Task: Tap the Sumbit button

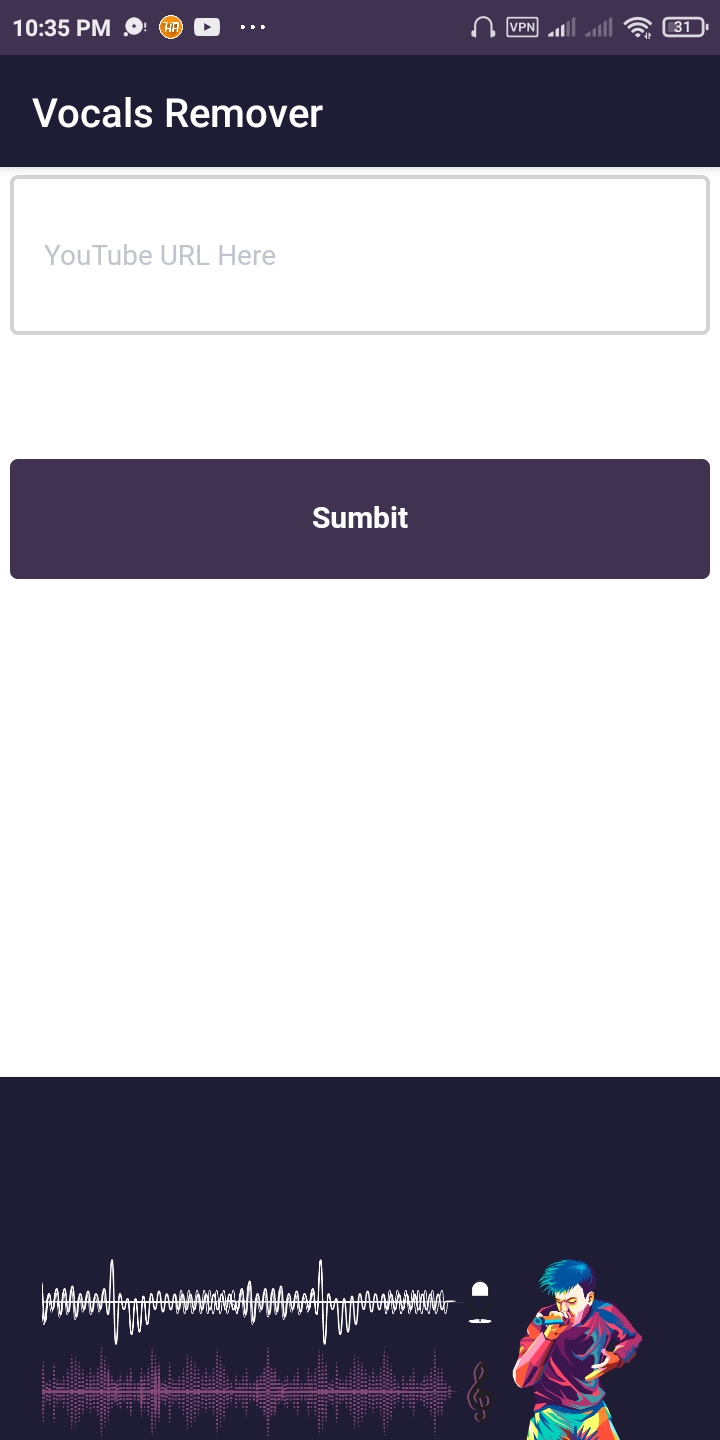Action: [360, 518]
